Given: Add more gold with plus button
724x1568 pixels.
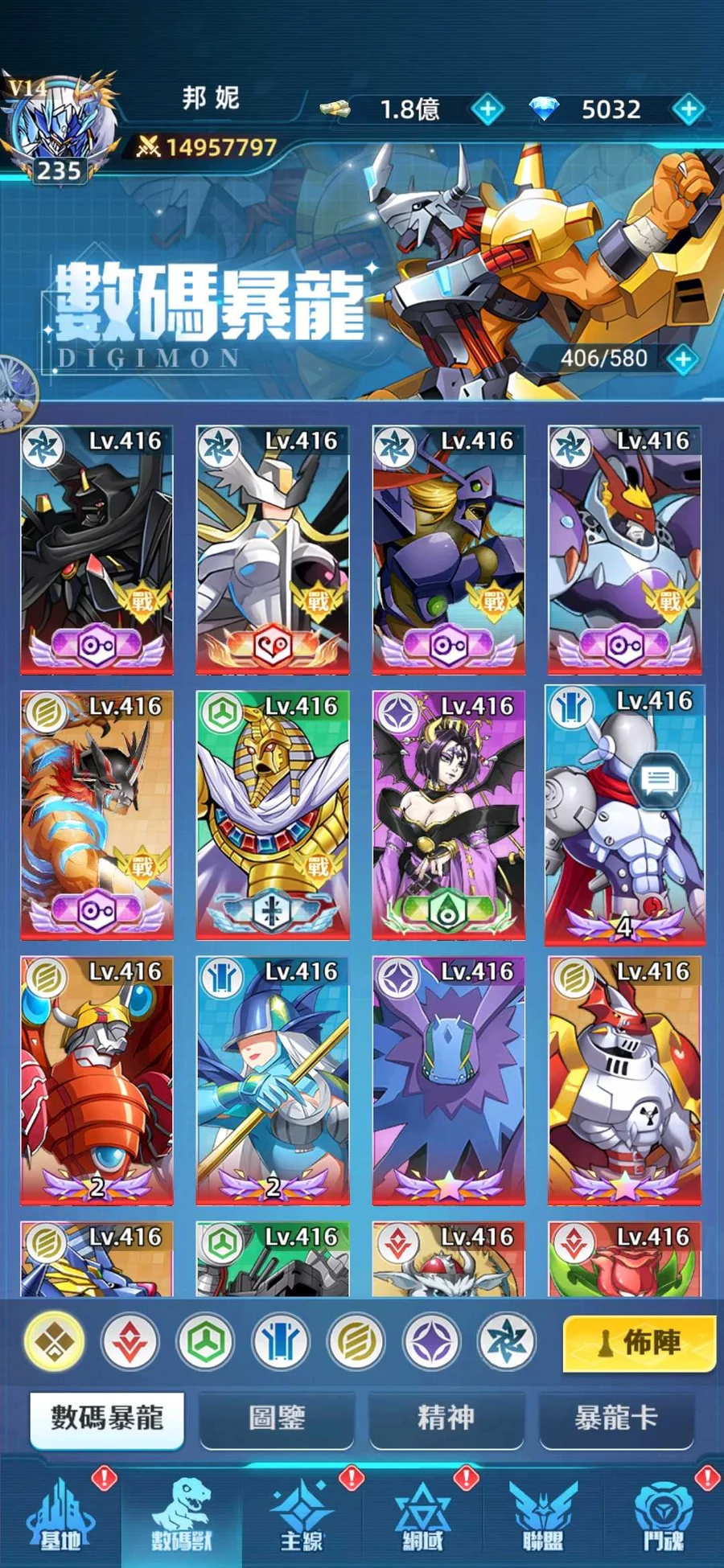Looking at the screenshot, I should [487, 109].
